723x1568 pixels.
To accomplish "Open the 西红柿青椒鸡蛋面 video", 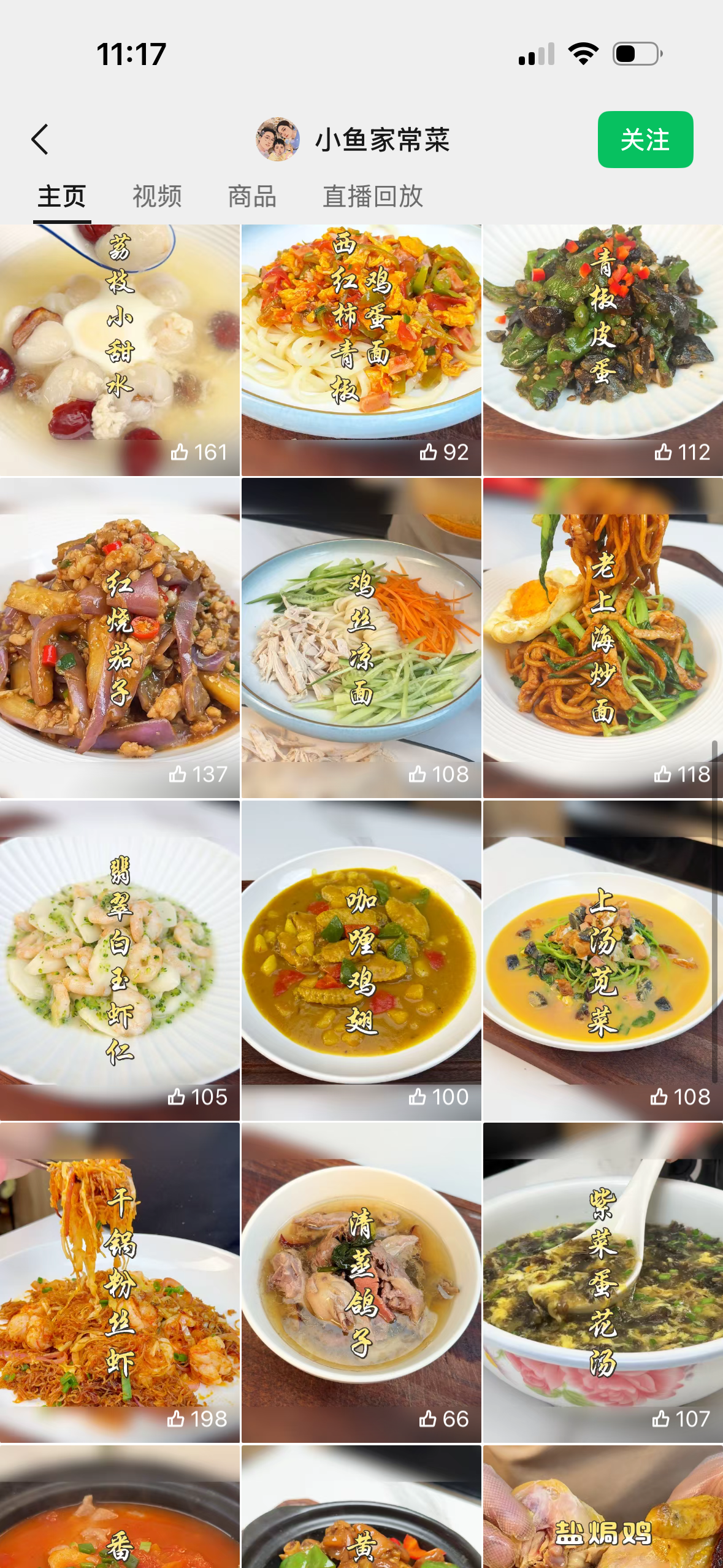I will pyautogui.click(x=361, y=350).
